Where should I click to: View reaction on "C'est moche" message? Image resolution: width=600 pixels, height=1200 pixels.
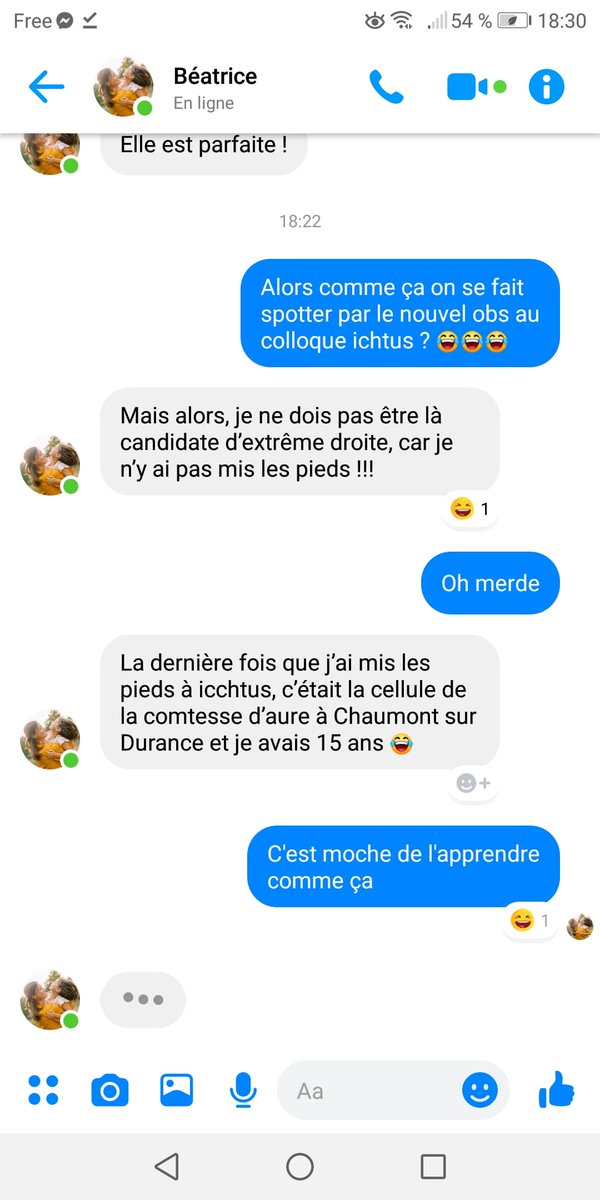530,921
